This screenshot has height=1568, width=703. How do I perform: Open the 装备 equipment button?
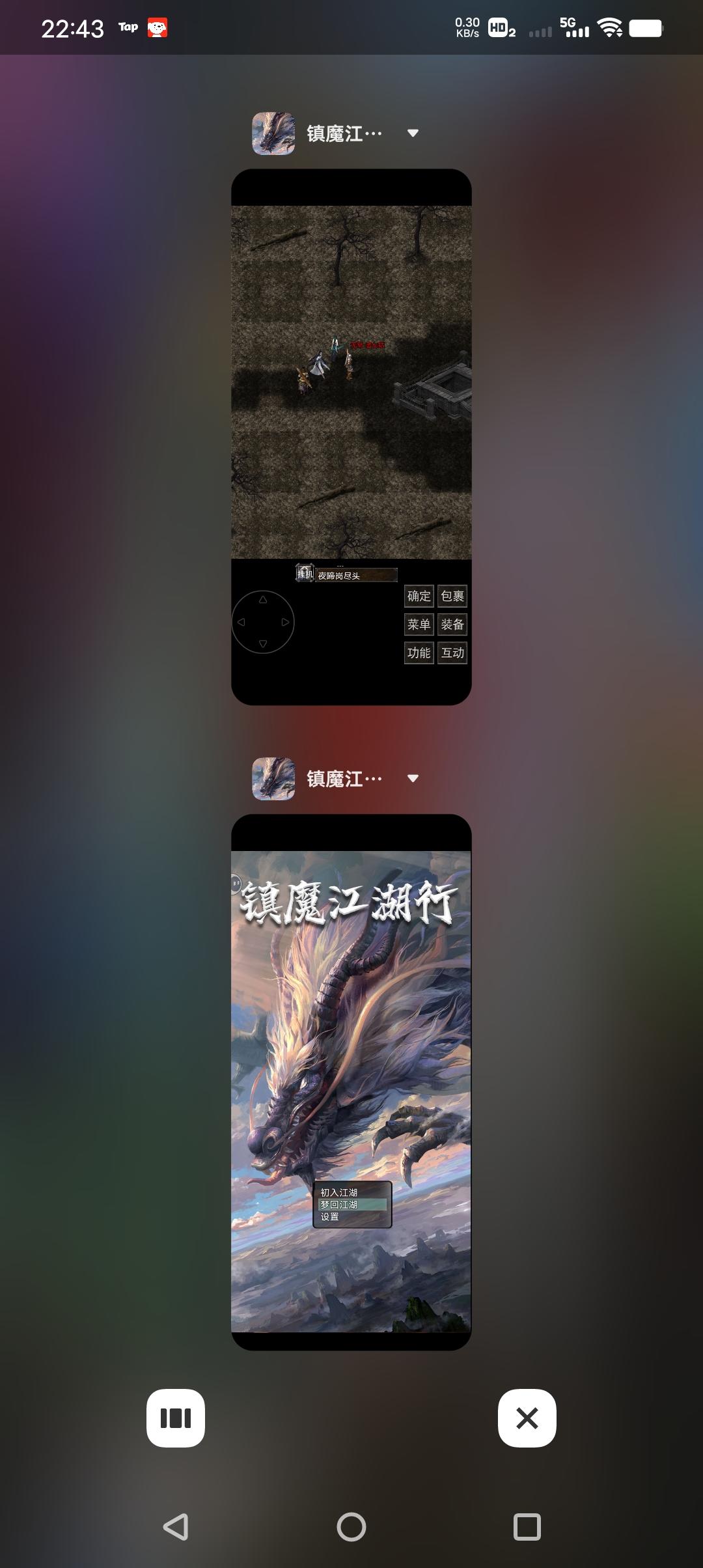[x=454, y=624]
